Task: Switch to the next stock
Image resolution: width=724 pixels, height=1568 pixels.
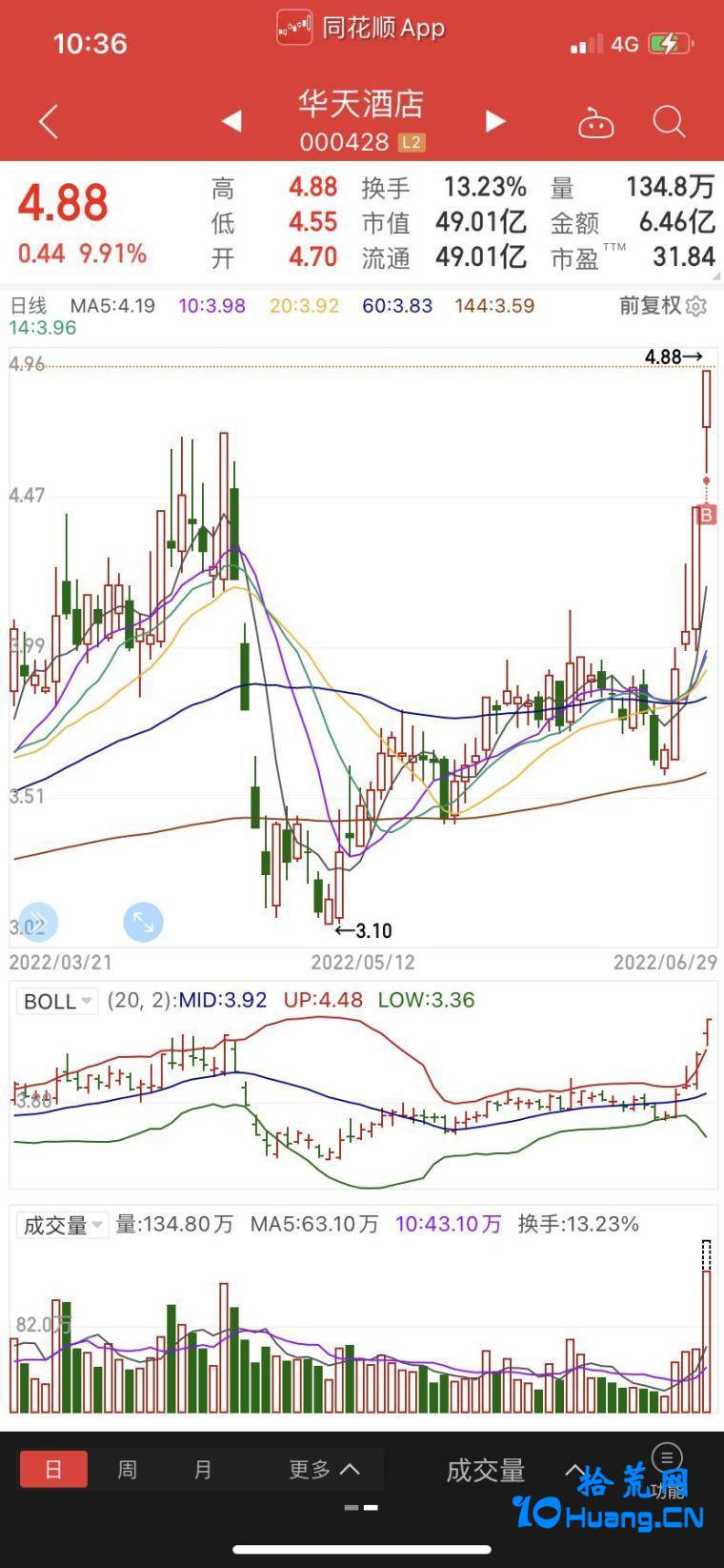Action: (x=494, y=121)
